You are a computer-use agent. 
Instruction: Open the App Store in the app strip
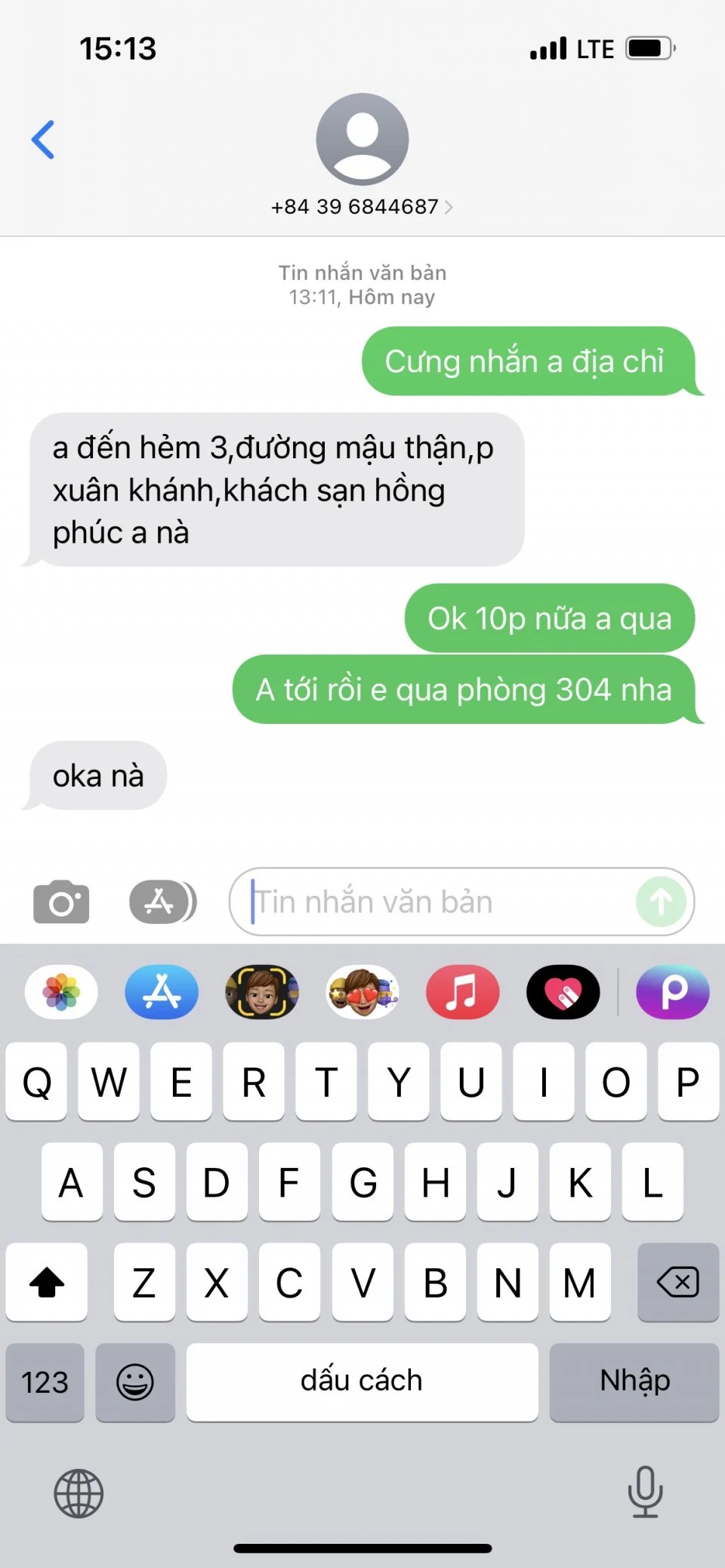coord(162,992)
